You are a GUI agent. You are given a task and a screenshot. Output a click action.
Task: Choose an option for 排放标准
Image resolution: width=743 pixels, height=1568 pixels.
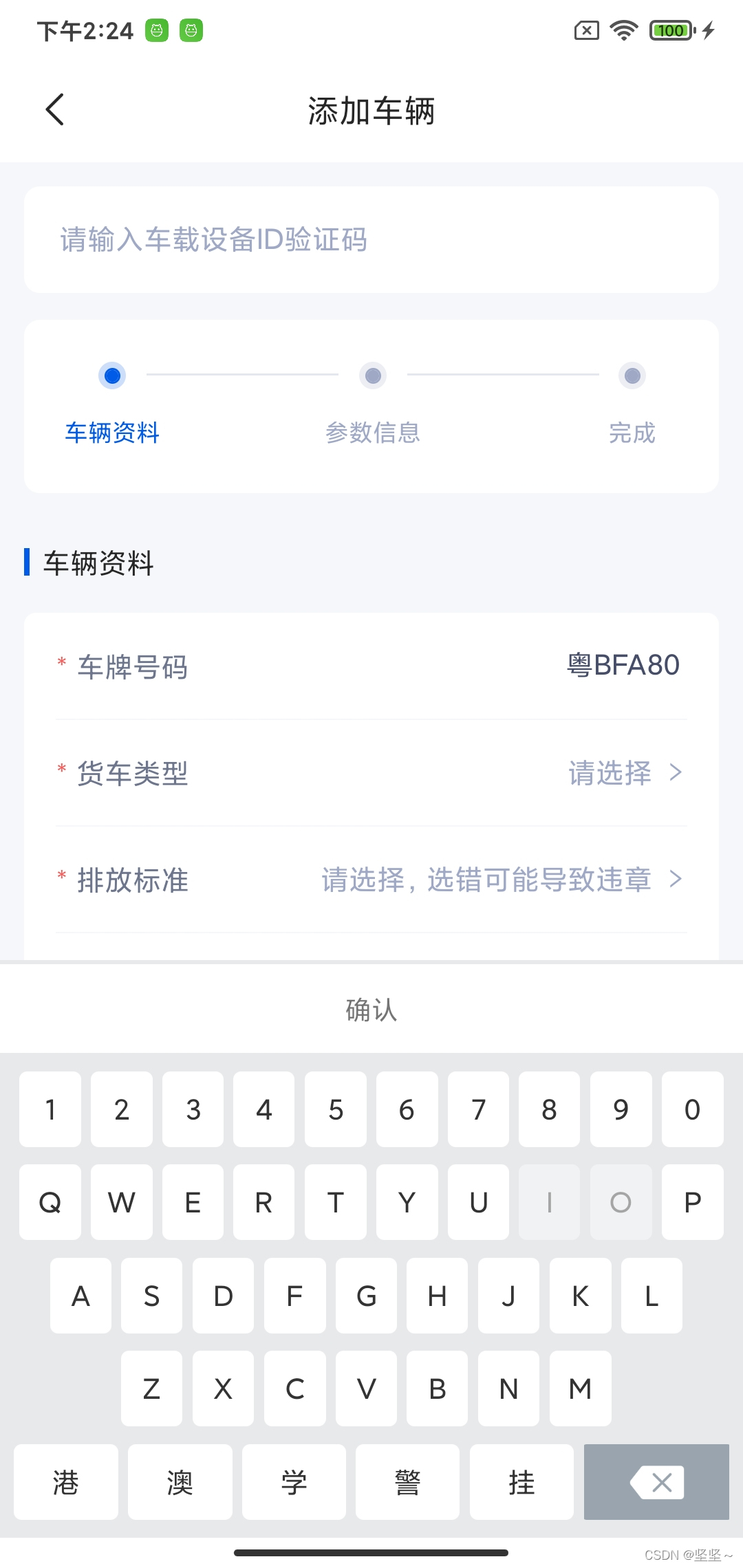pyautogui.click(x=371, y=880)
